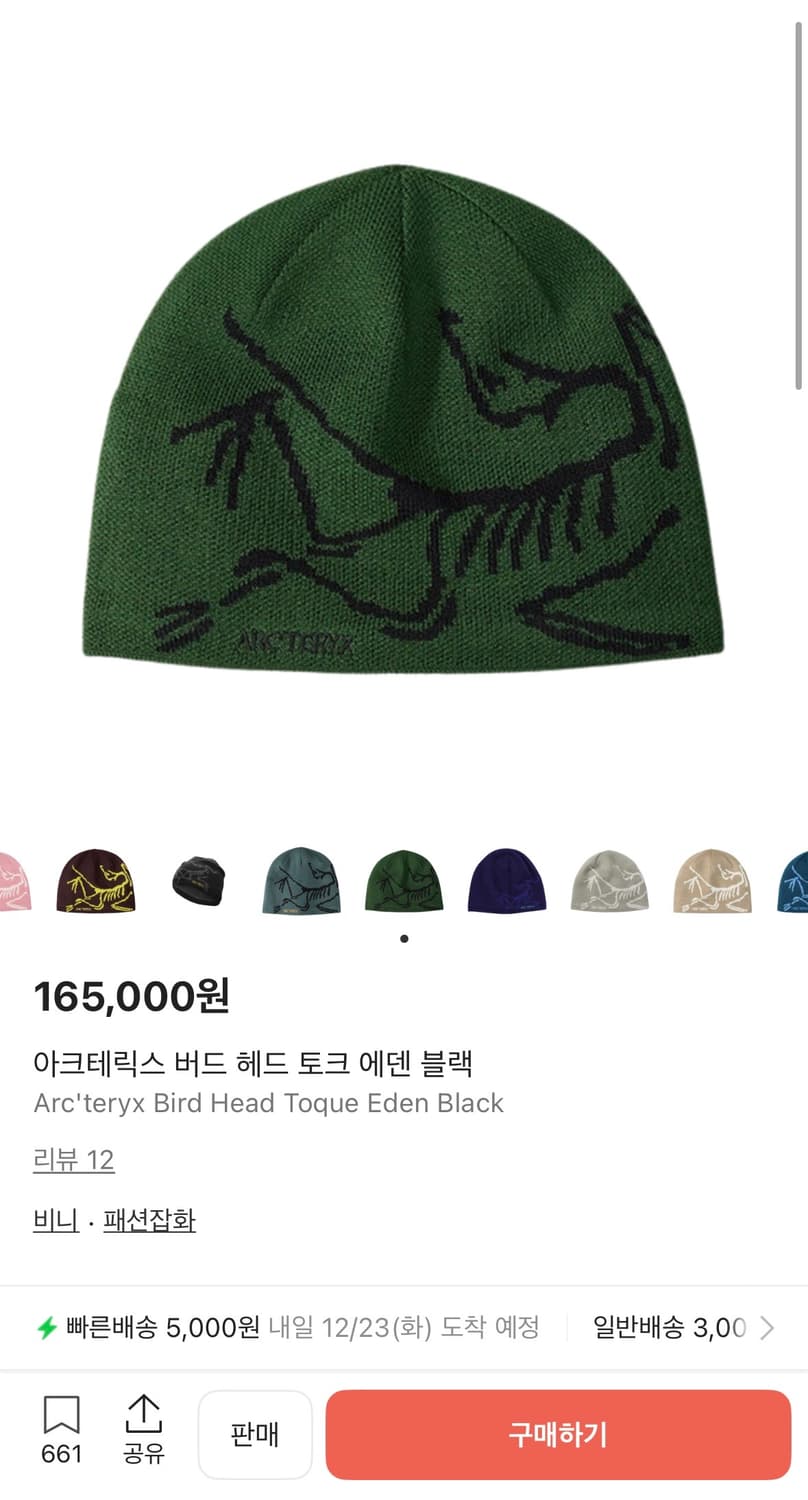The width and height of the screenshot is (808, 1500).
Task: Select the maroon beanie with yellow logo
Action: pos(95,880)
